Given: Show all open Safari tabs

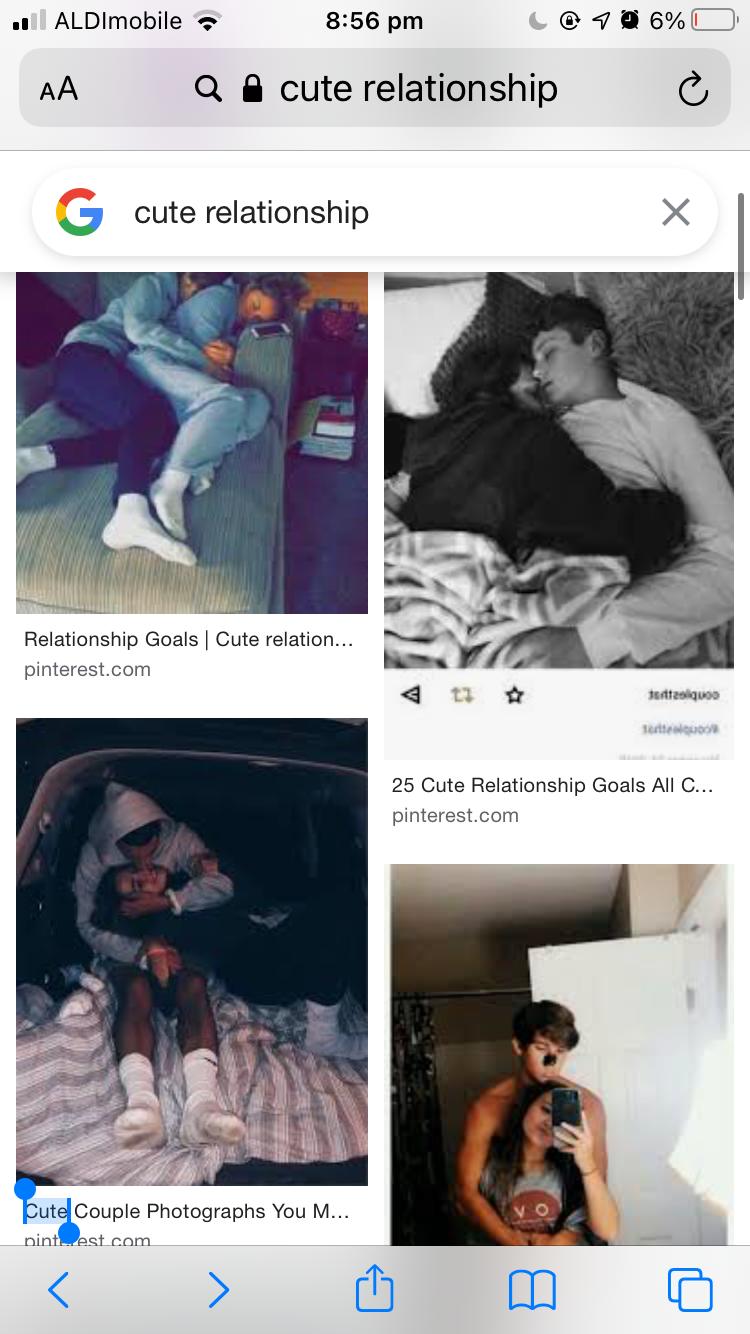Looking at the screenshot, I should tap(689, 1289).
